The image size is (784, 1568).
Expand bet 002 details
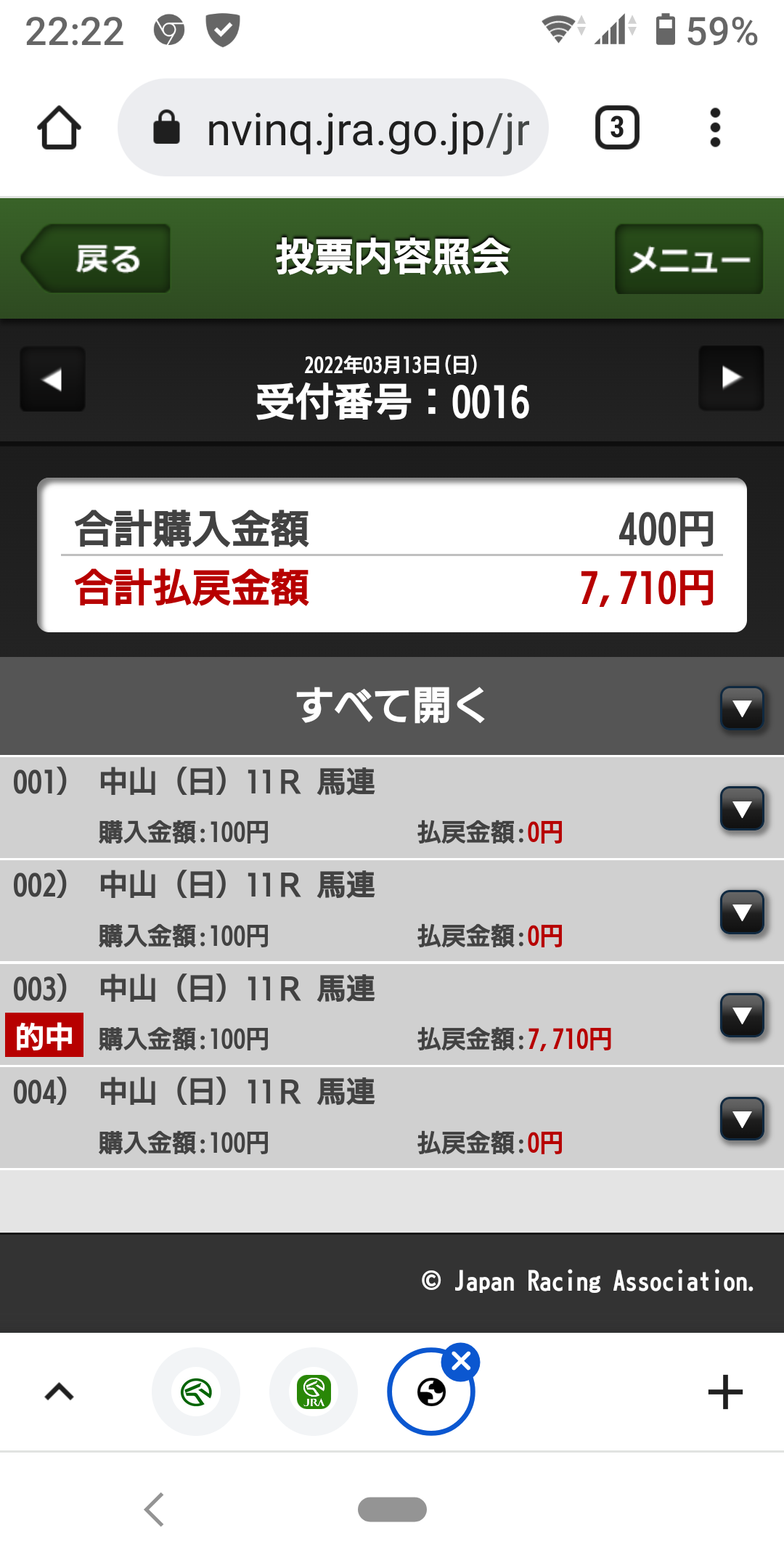pos(741,912)
